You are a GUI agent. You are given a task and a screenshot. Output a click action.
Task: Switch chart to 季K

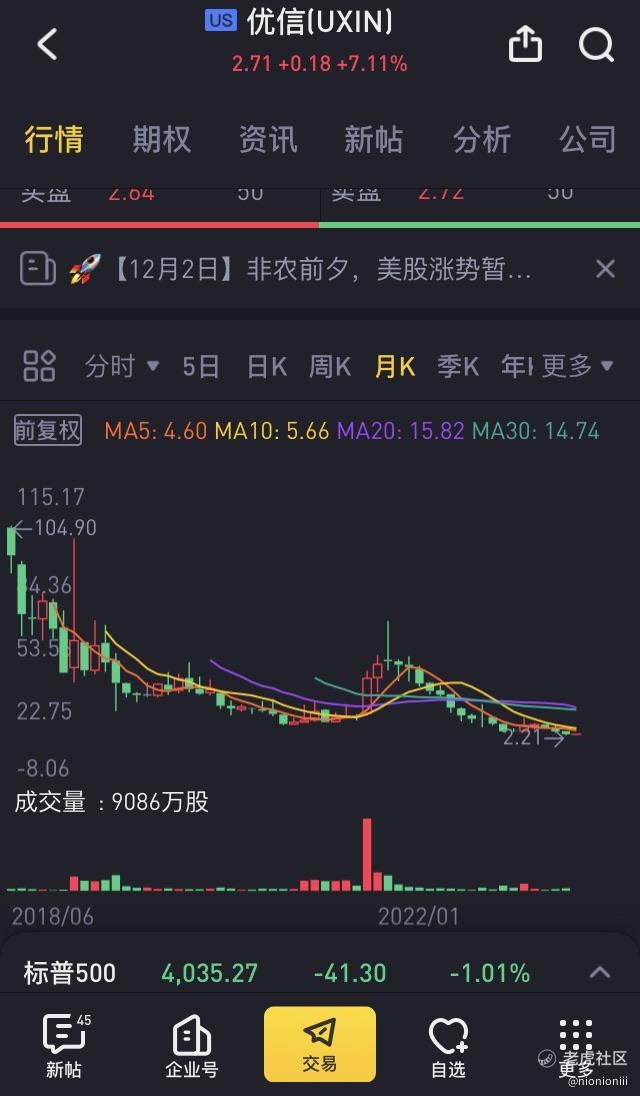point(458,366)
